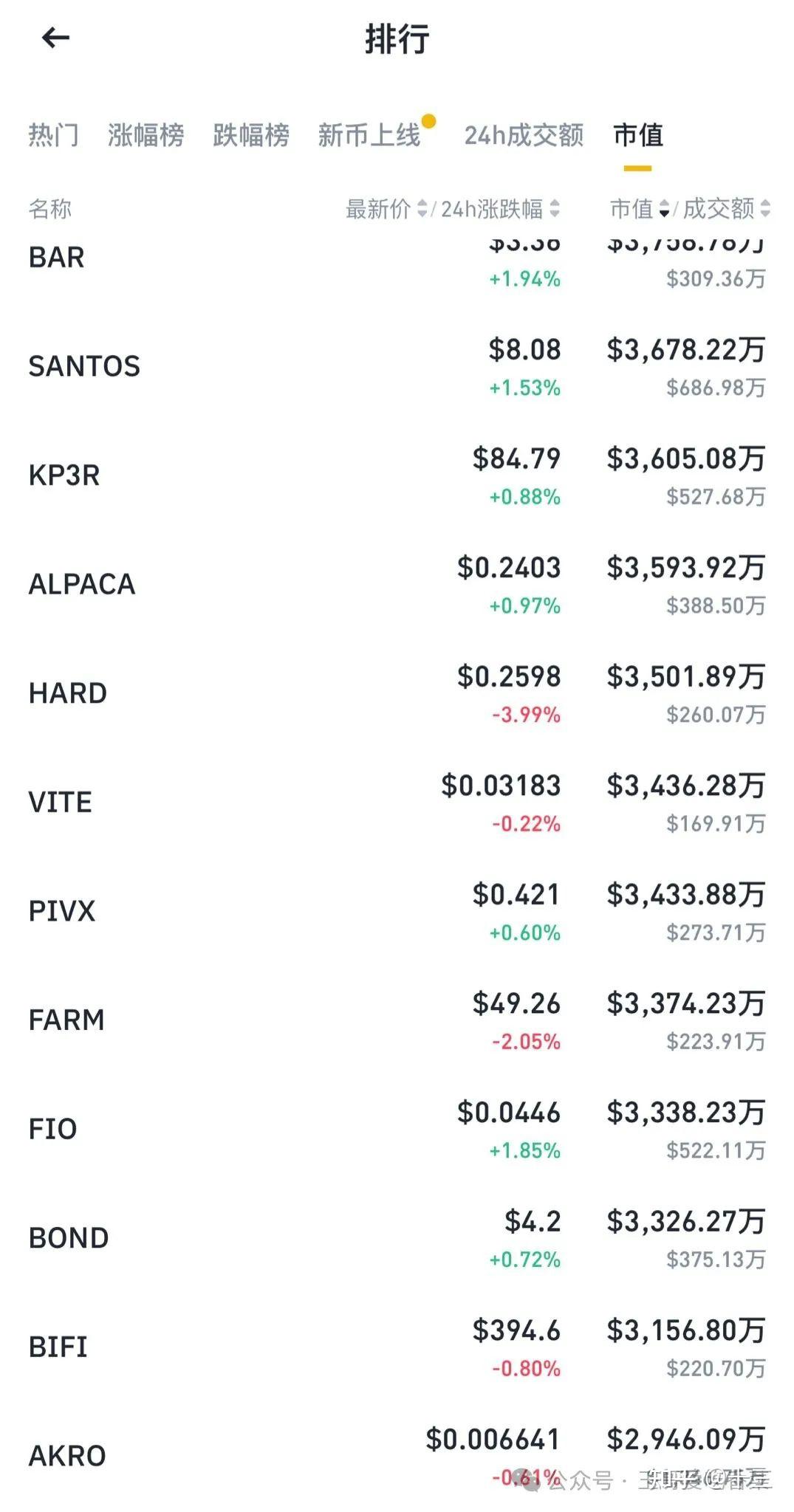View the 24h成交额 tab
The width and height of the screenshot is (794, 1512).
click(x=524, y=135)
